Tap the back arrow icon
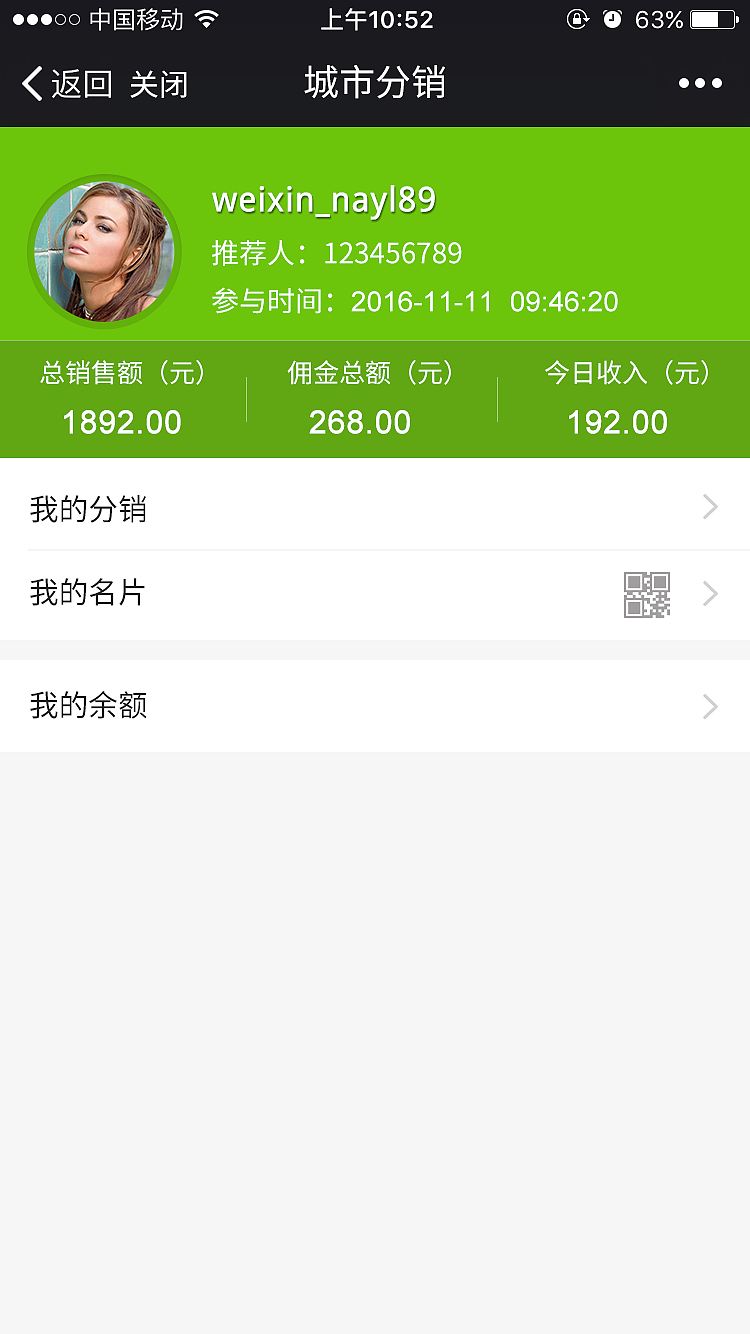The height and width of the screenshot is (1334, 750). point(30,83)
